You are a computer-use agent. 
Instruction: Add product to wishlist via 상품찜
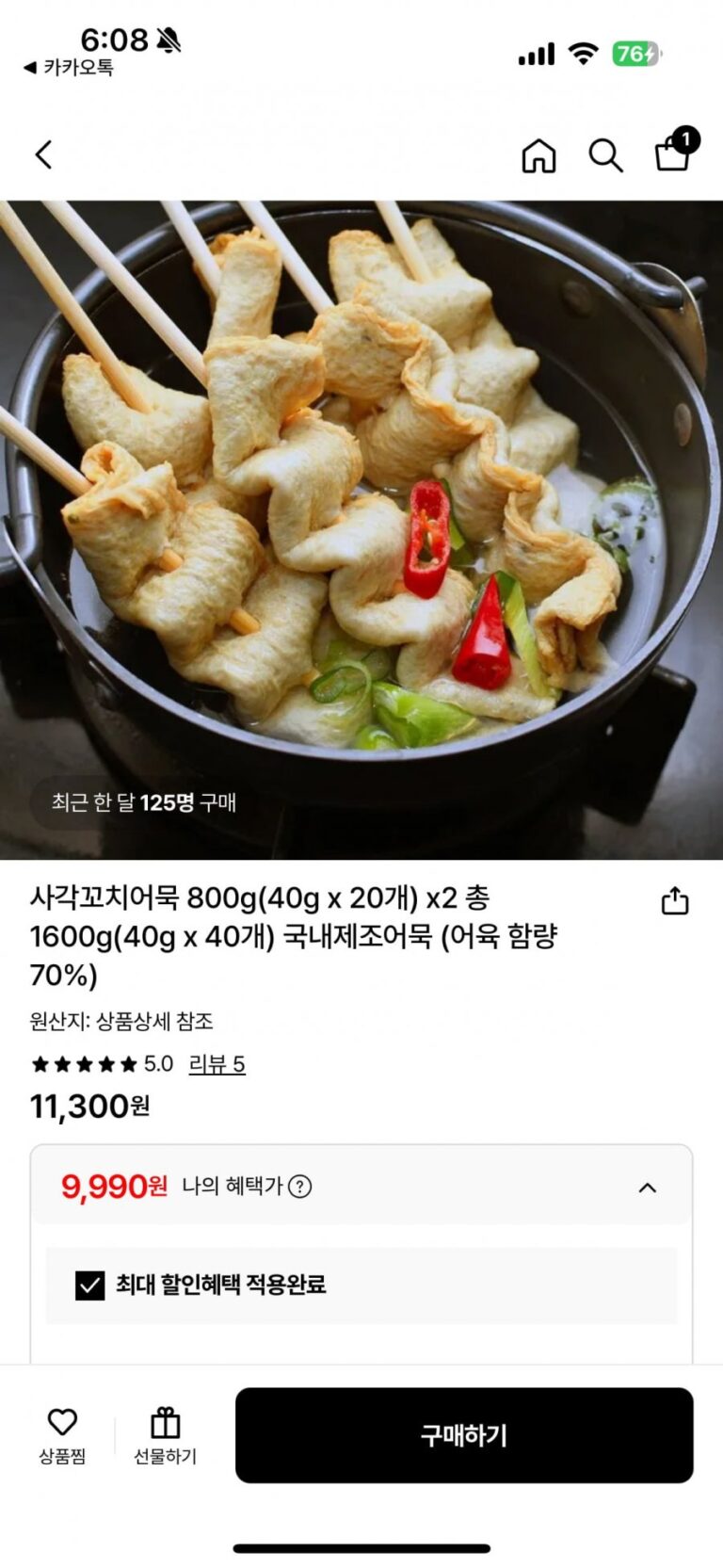click(x=62, y=1434)
